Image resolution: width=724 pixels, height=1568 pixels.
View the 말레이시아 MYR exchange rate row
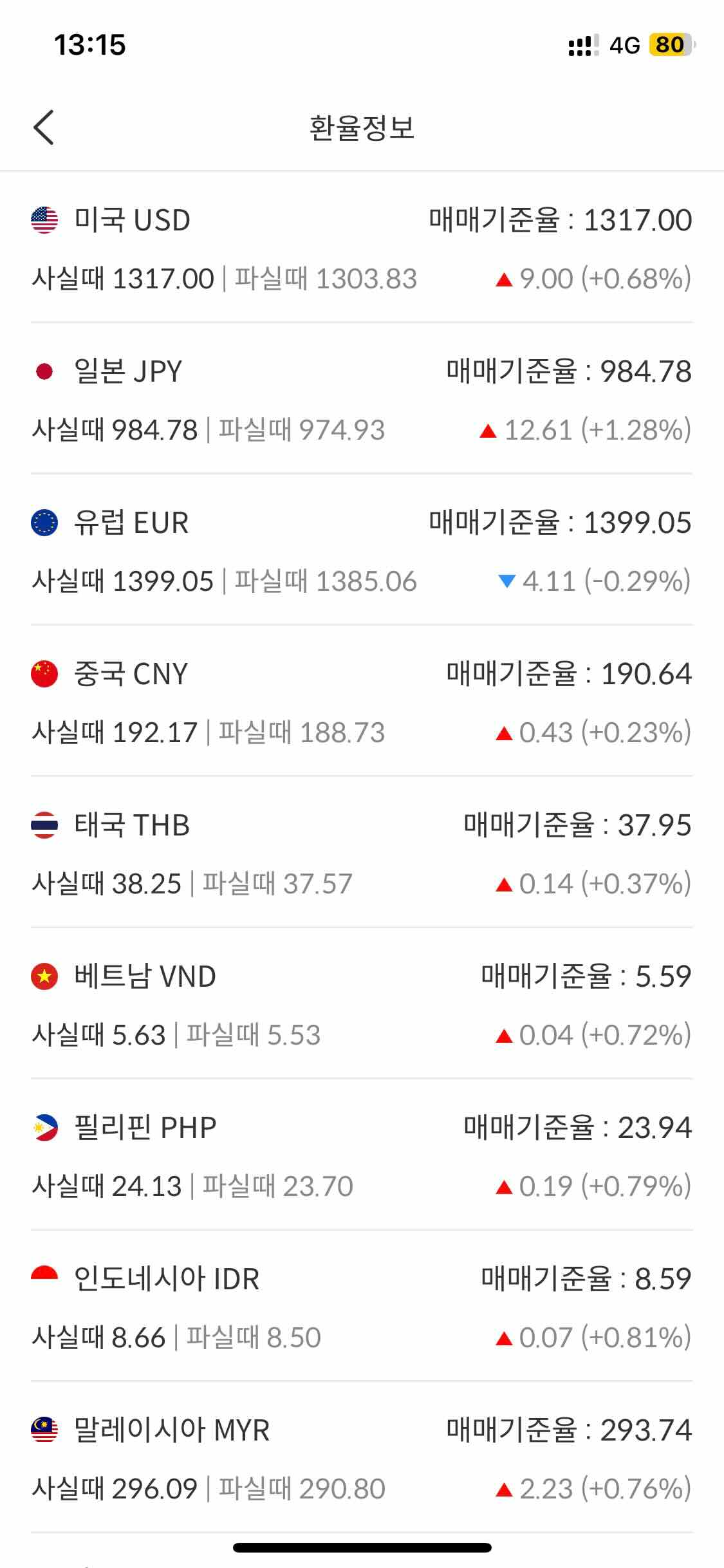pos(362,1457)
